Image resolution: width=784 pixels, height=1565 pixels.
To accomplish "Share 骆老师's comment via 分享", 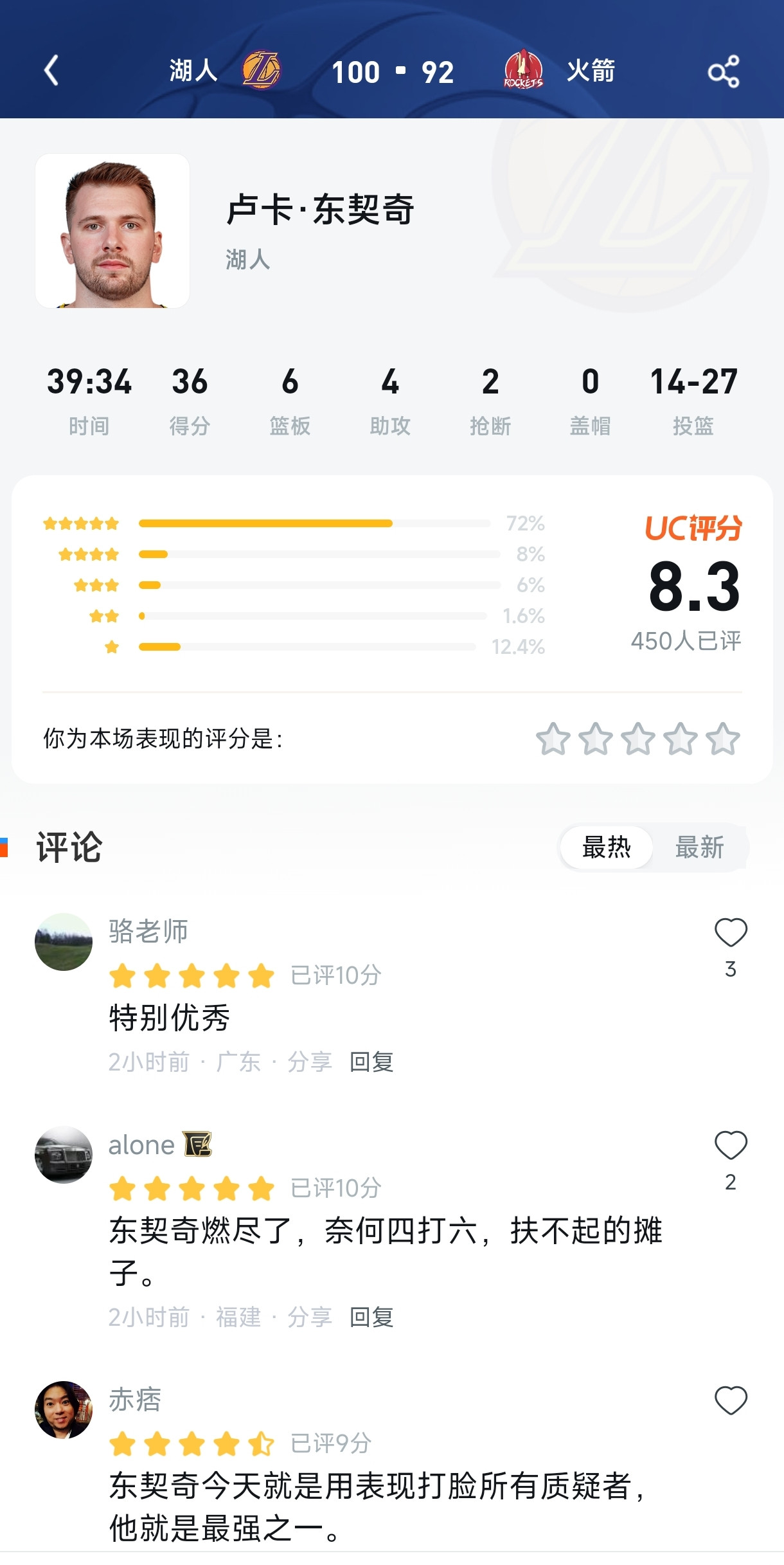I will tap(309, 1062).
